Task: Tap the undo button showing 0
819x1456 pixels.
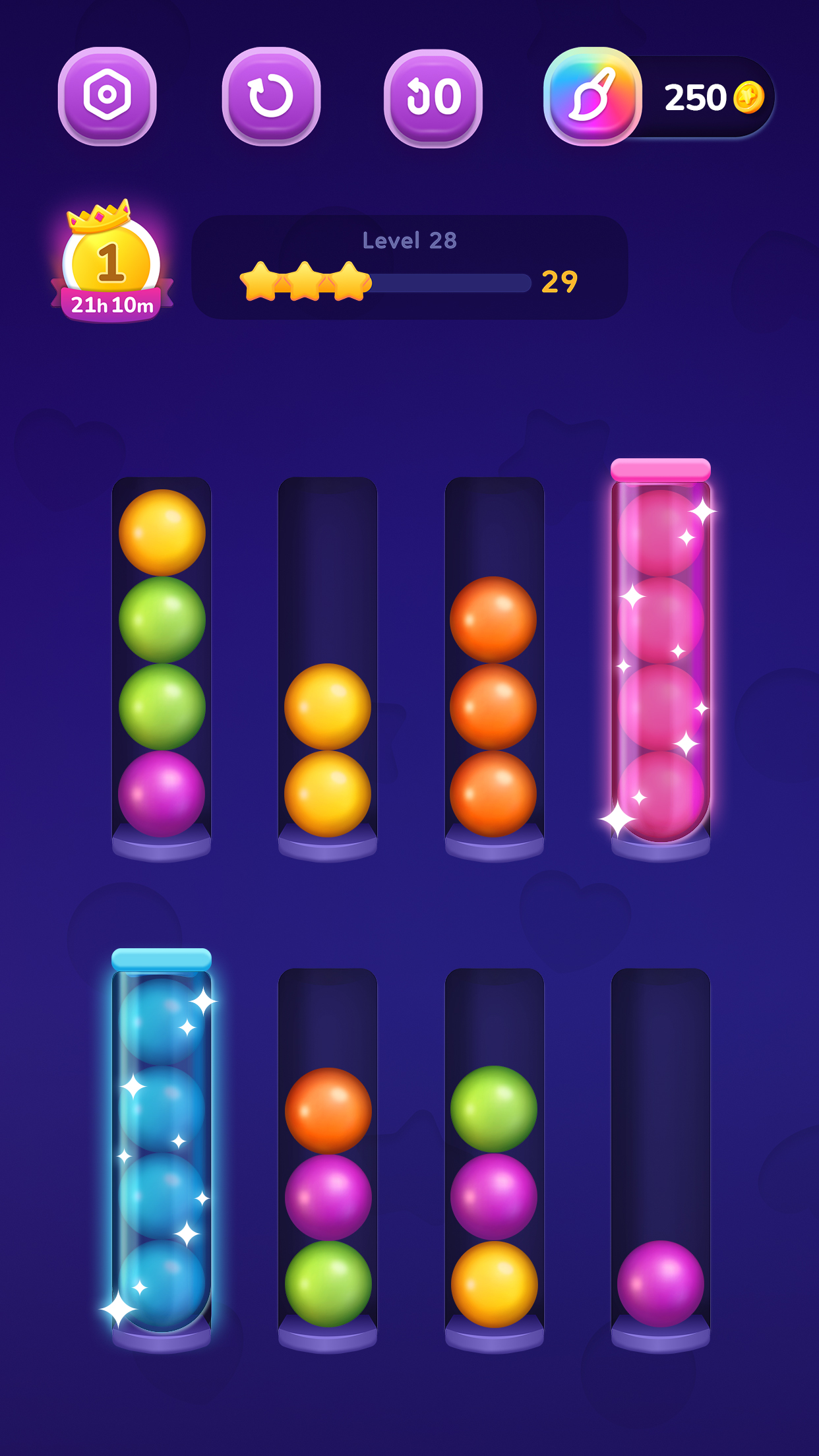Action: pos(433,98)
